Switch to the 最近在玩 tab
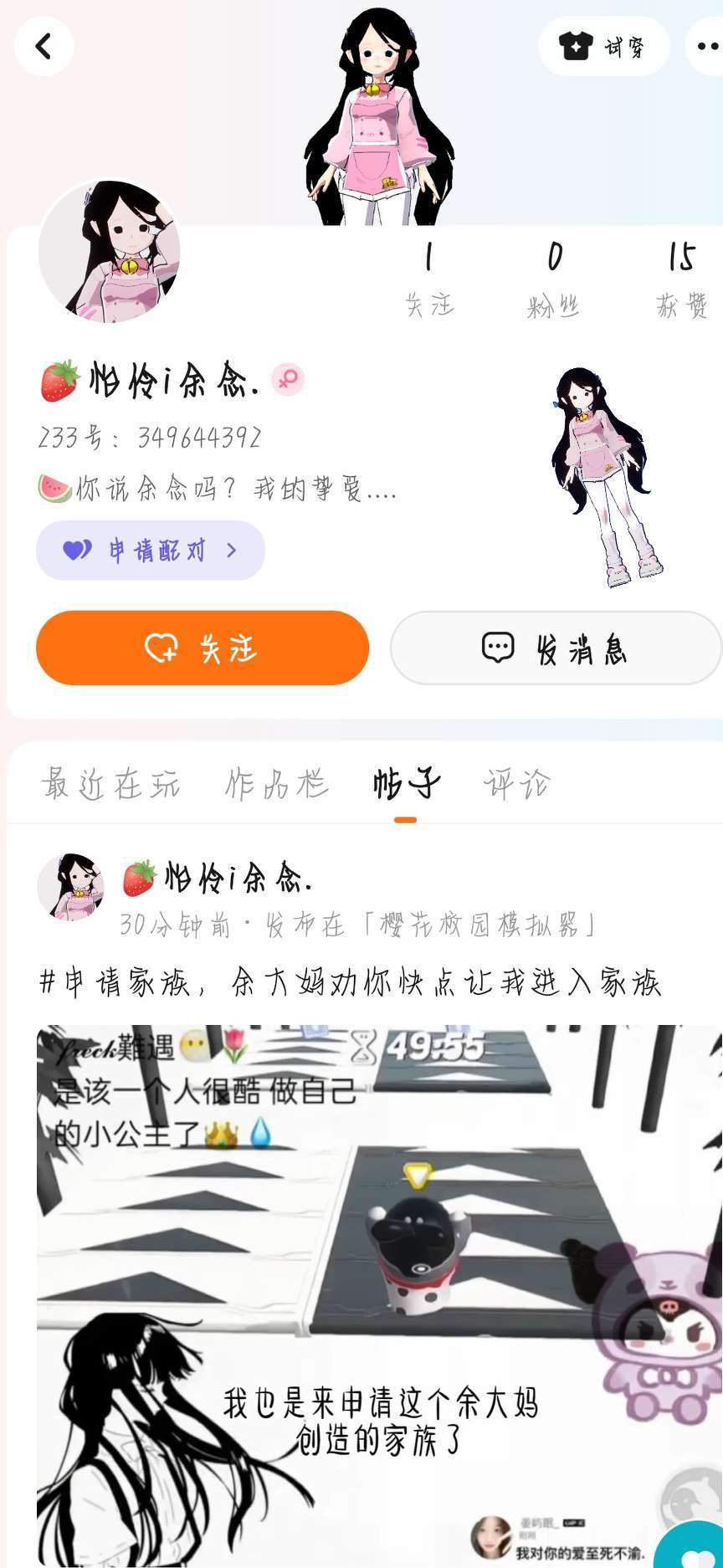The height and width of the screenshot is (1568, 723). tap(110, 784)
